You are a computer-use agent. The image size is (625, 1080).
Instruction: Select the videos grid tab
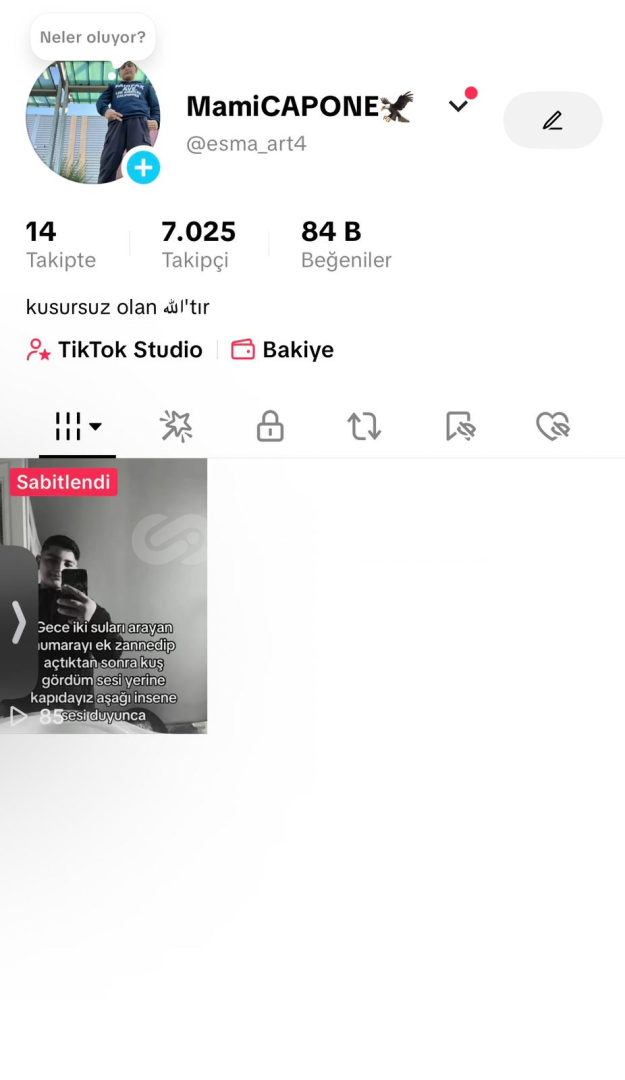click(78, 427)
